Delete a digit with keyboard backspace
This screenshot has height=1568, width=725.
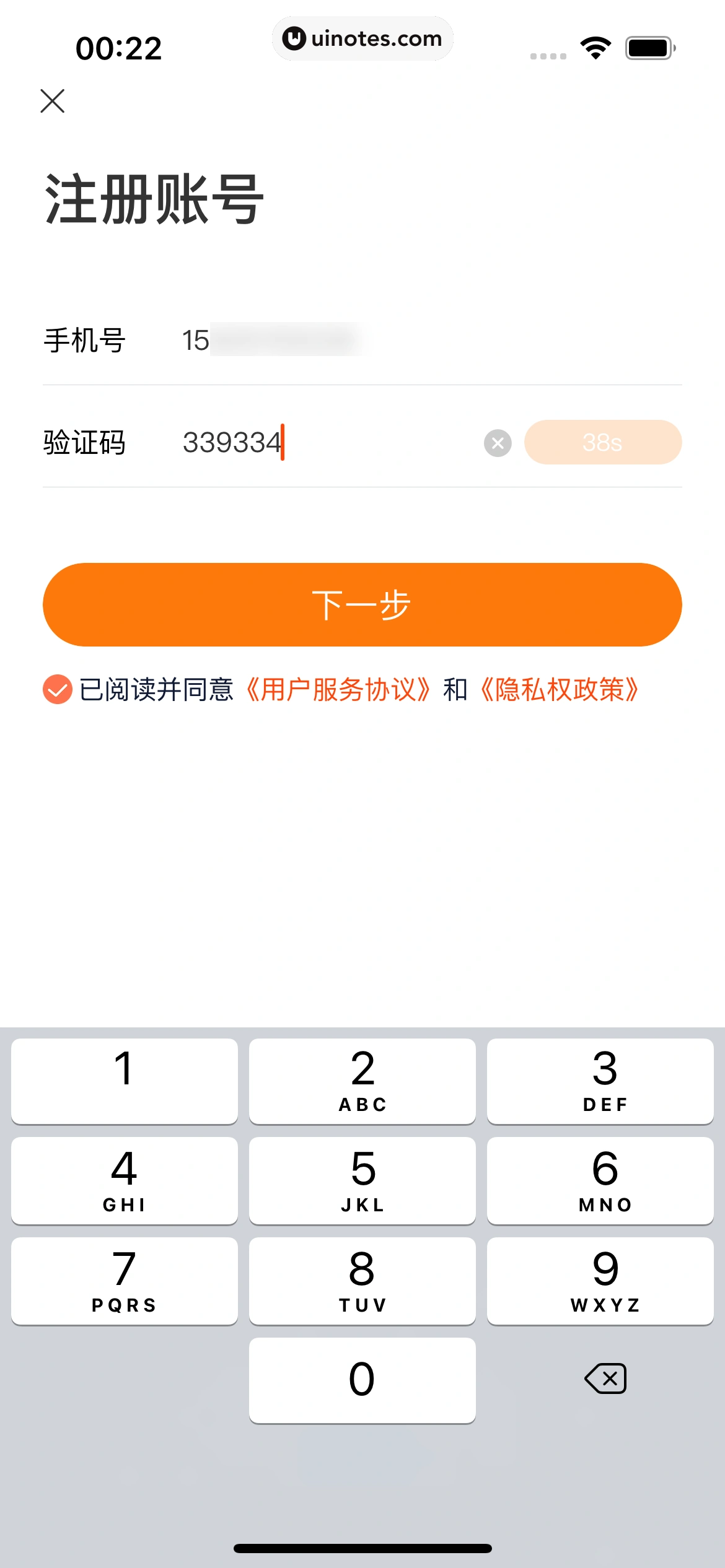coord(605,1379)
